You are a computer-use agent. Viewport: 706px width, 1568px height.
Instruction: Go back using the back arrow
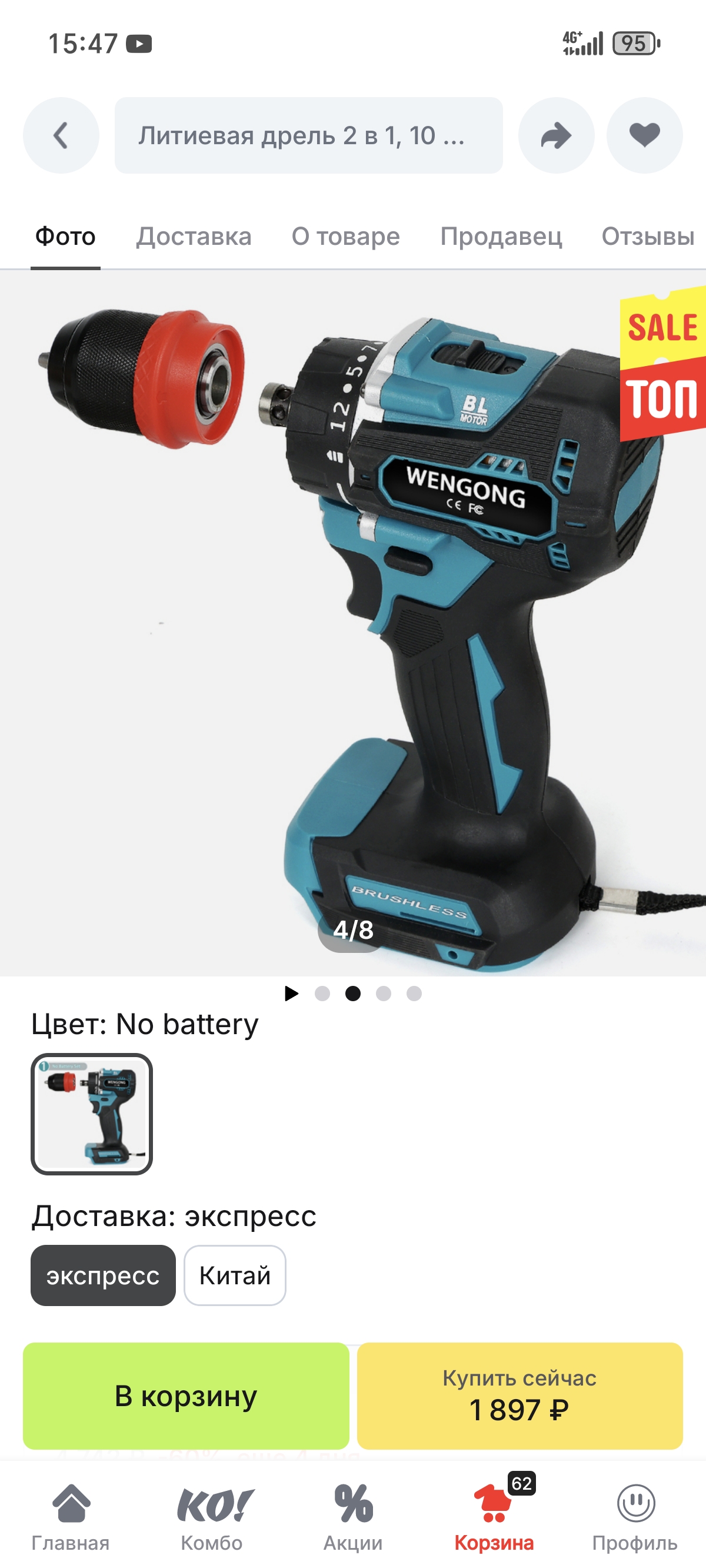(x=61, y=135)
